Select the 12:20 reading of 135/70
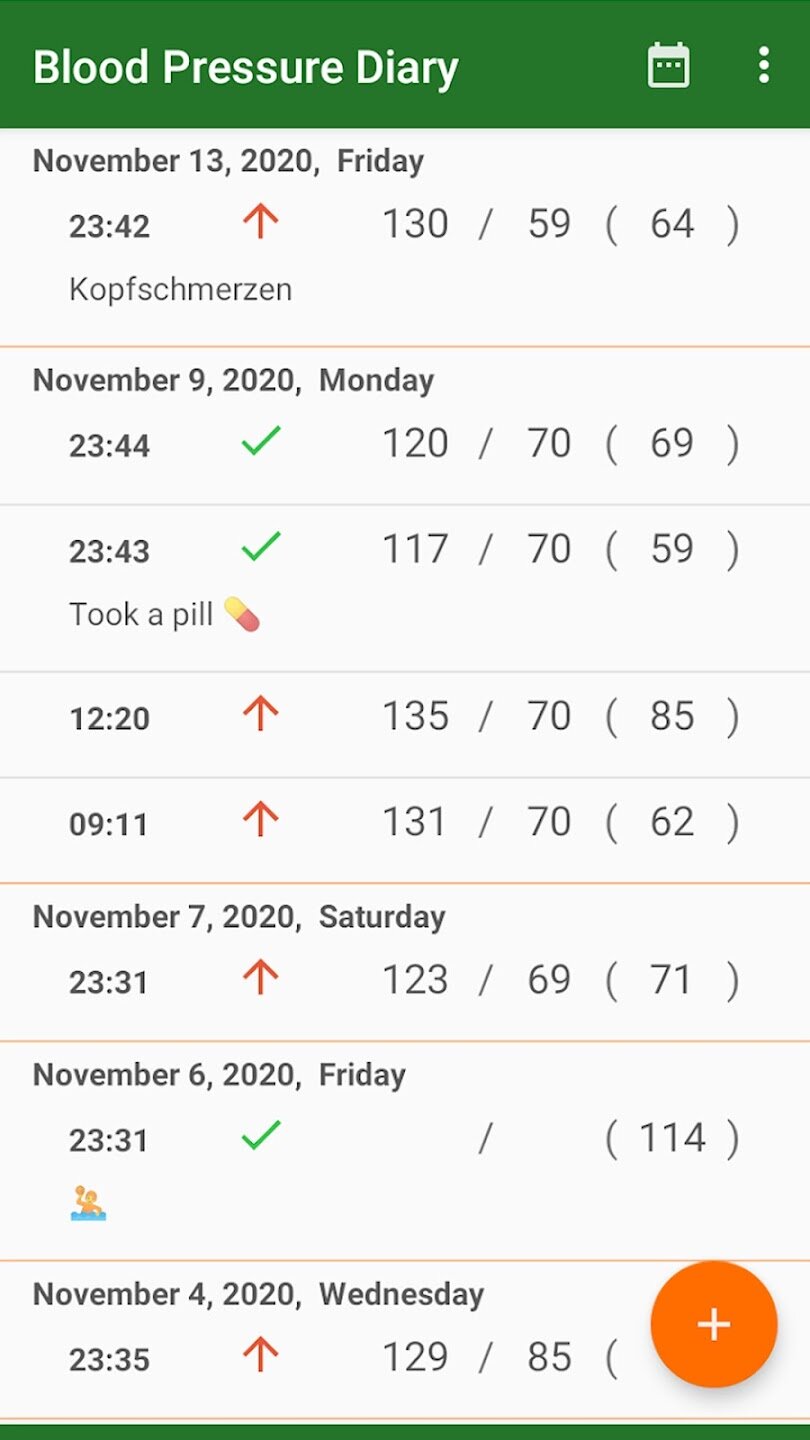Image resolution: width=810 pixels, height=1440 pixels. coord(405,725)
